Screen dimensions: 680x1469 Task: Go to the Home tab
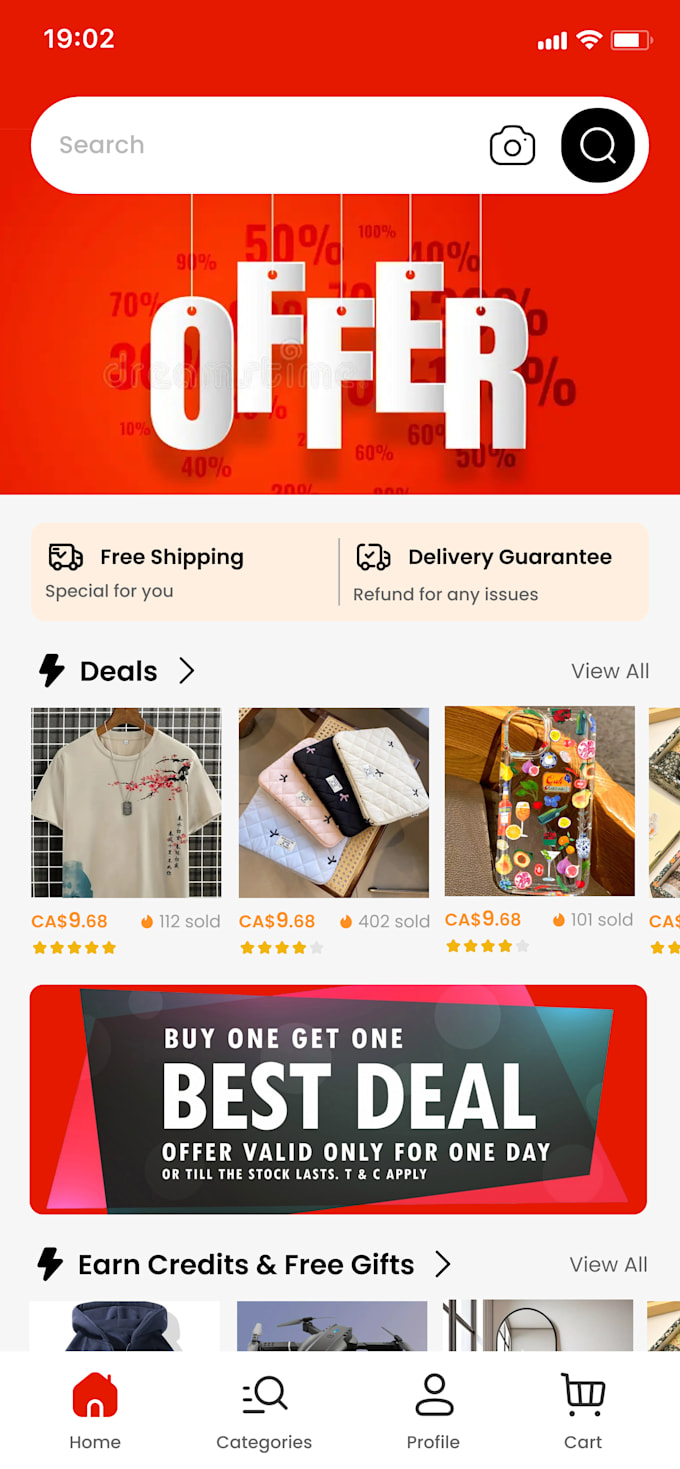(x=95, y=1411)
